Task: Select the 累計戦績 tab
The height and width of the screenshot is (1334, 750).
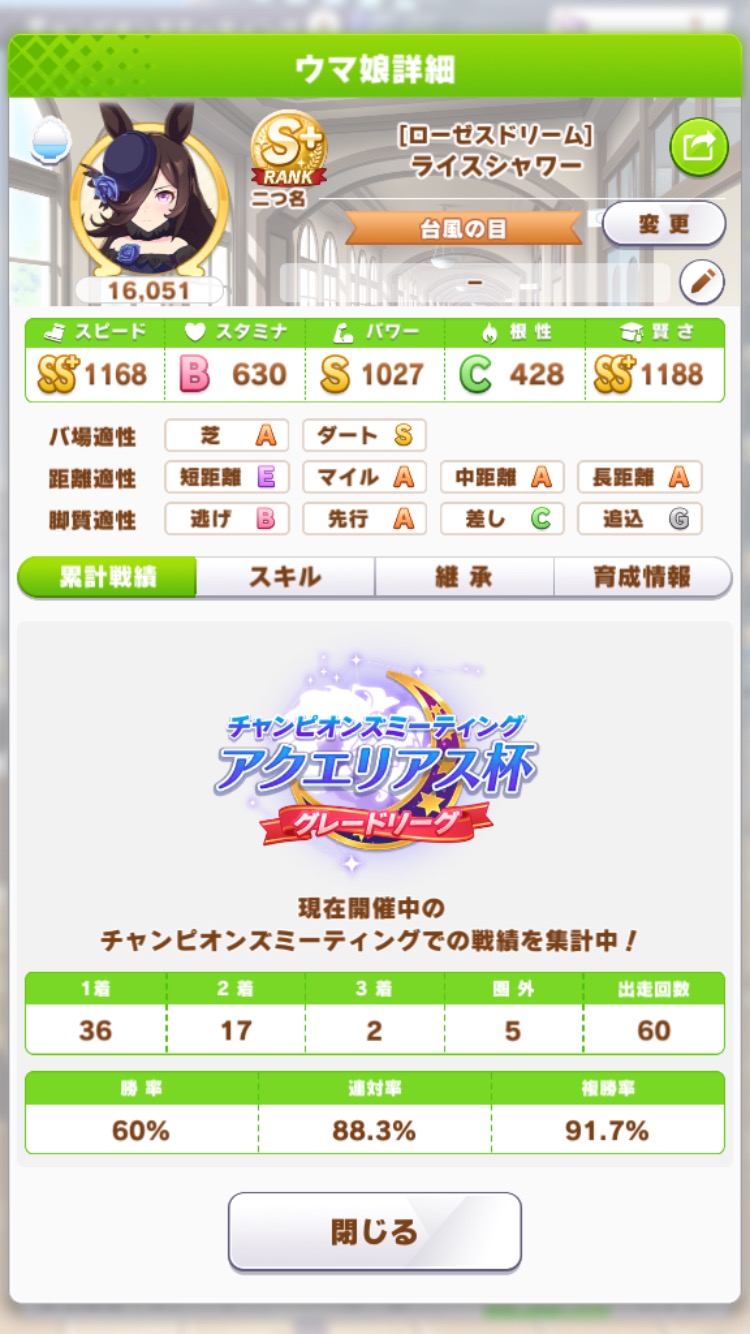Action: click(108, 577)
